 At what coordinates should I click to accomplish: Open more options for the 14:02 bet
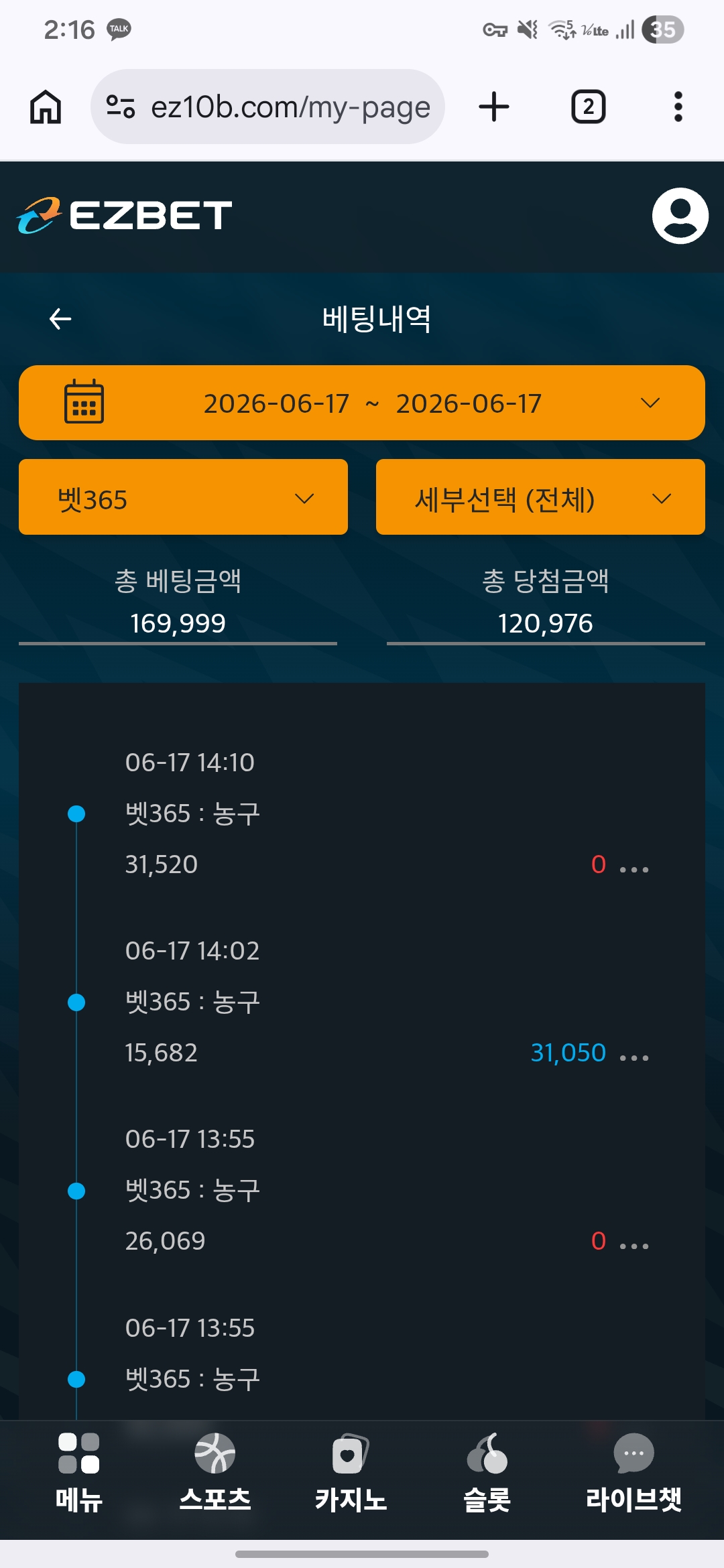point(634,1057)
